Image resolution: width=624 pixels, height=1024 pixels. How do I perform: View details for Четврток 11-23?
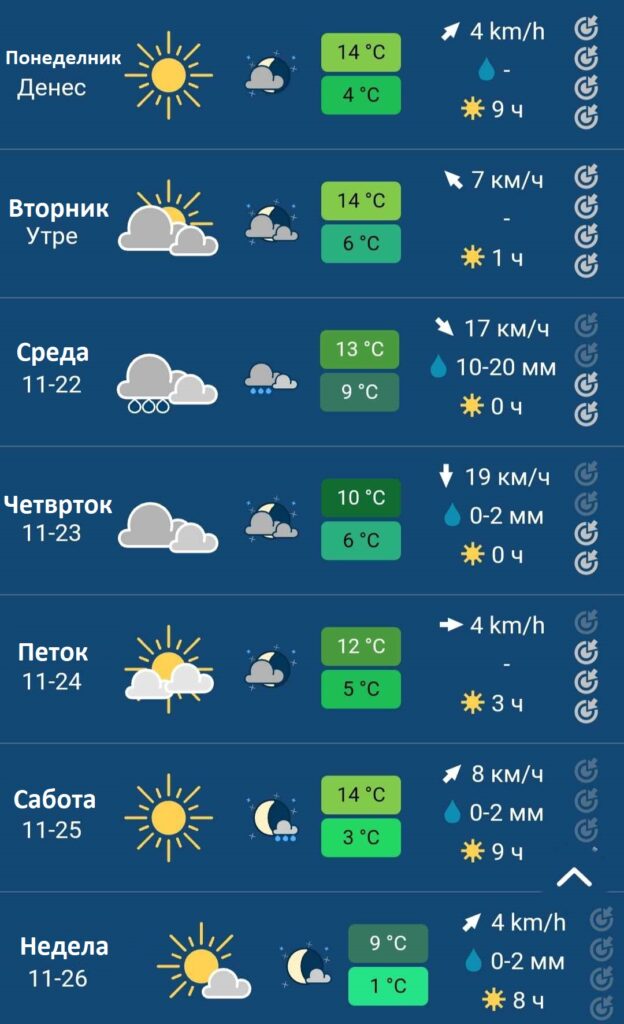point(312,520)
